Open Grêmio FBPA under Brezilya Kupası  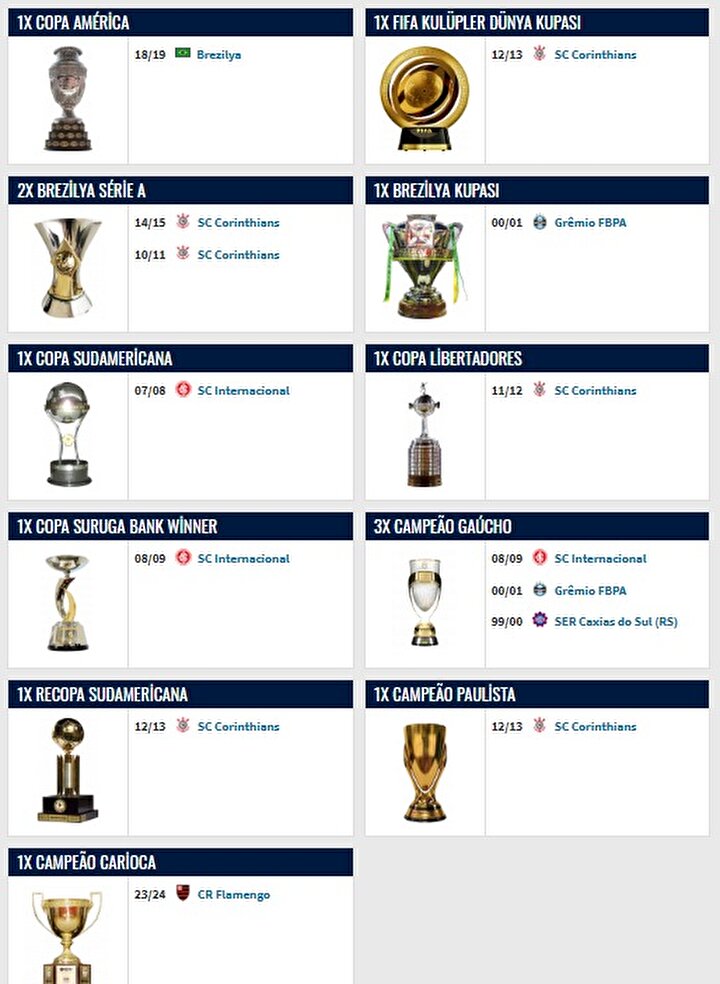[x=590, y=223]
